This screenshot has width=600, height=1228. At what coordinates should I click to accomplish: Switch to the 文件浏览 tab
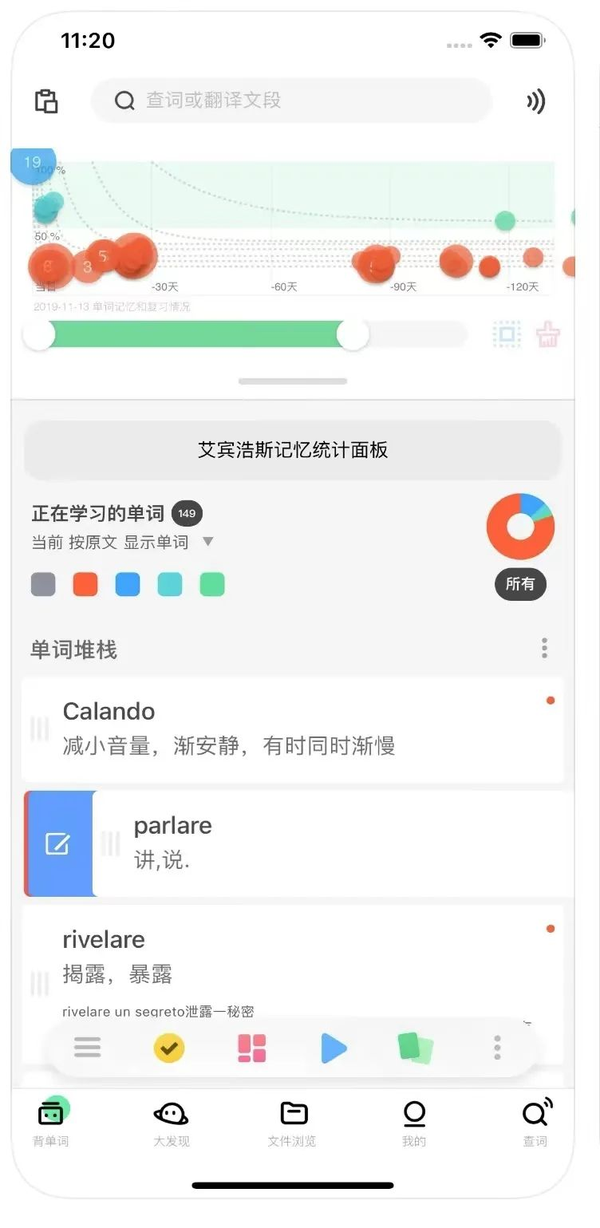click(x=293, y=1123)
